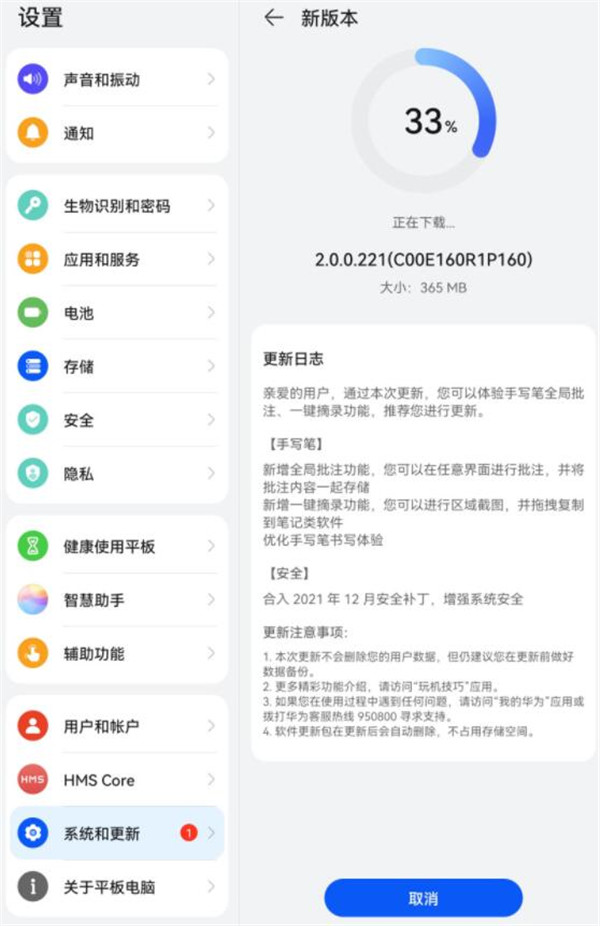Open 生物识别和密码
The width and height of the screenshot is (600, 926).
tap(117, 206)
